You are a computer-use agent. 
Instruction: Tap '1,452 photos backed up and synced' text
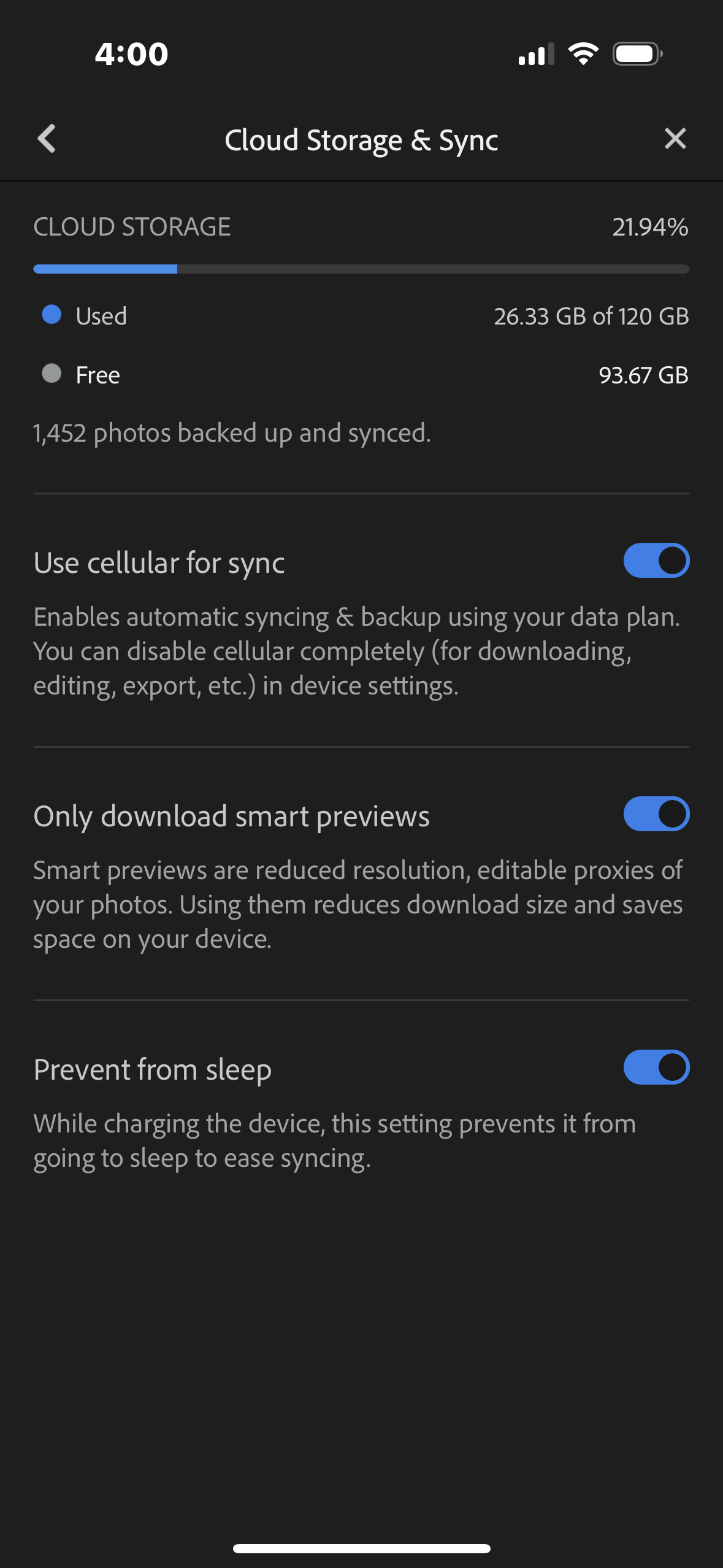pyautogui.click(x=232, y=432)
